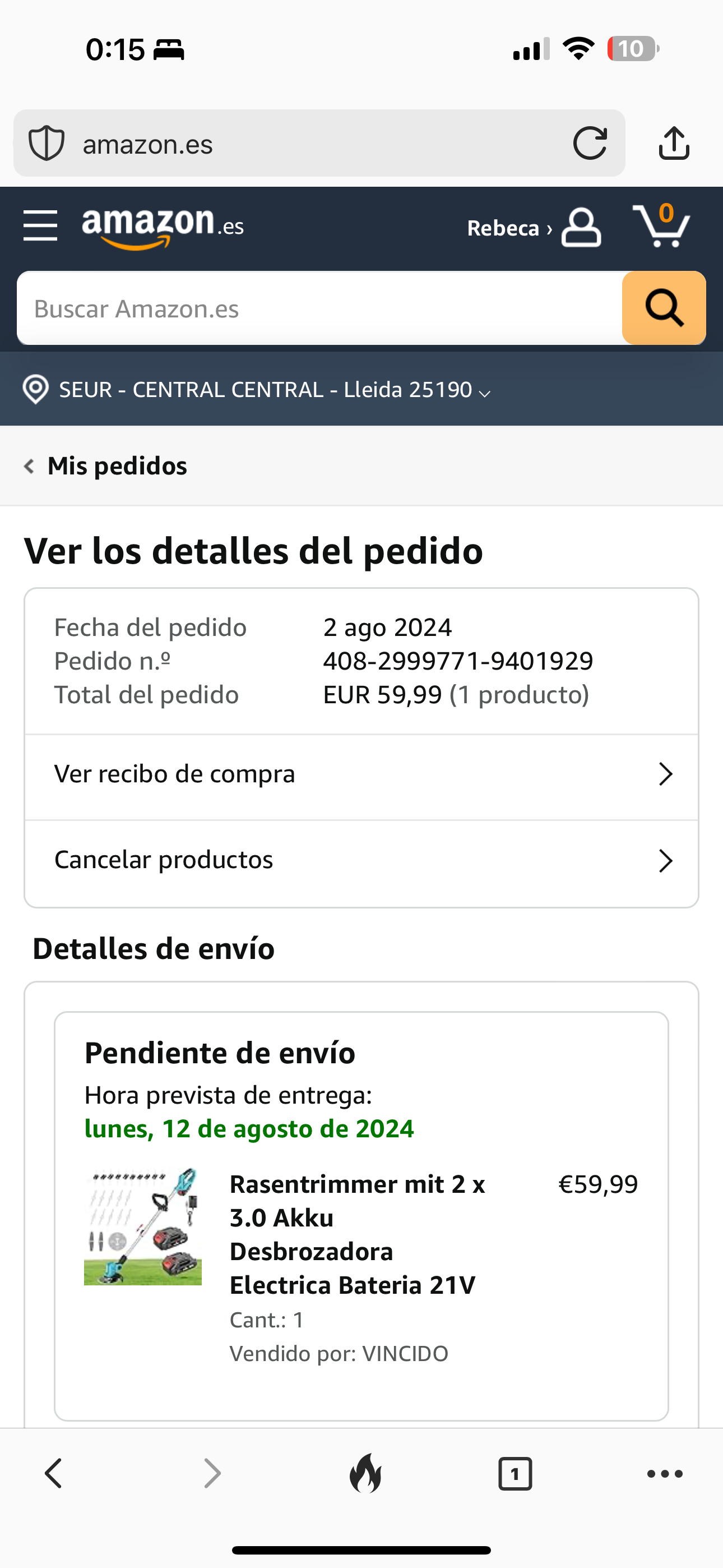Open the browser three-dot menu

pyautogui.click(x=665, y=1474)
